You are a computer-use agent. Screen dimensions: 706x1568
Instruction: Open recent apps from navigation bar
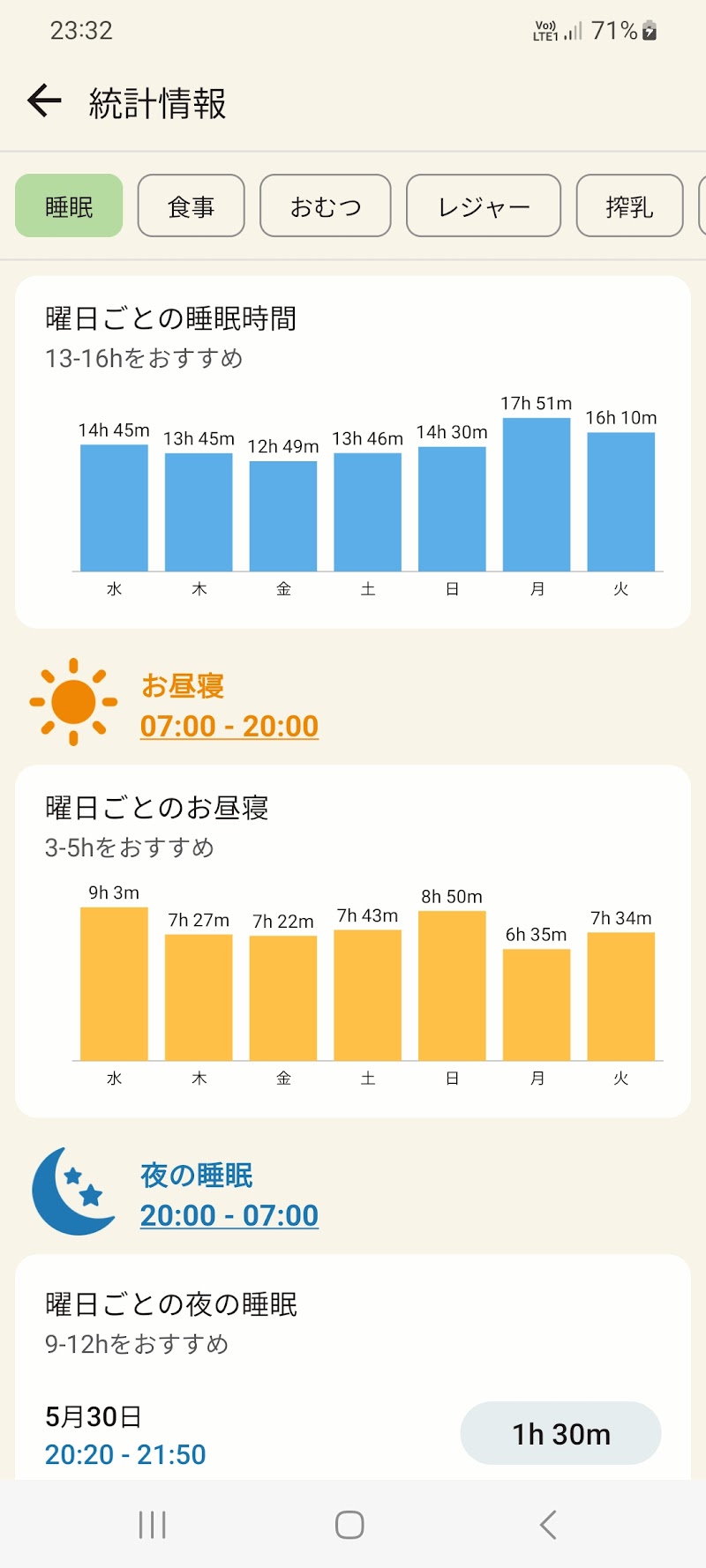click(x=153, y=1525)
